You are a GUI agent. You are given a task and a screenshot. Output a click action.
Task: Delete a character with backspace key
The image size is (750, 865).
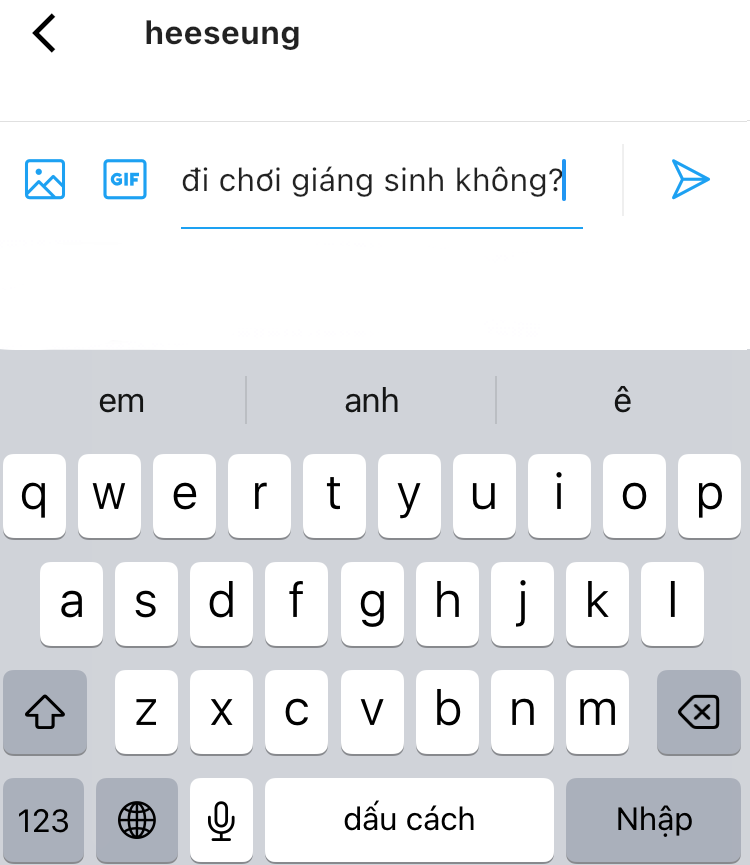(x=698, y=712)
